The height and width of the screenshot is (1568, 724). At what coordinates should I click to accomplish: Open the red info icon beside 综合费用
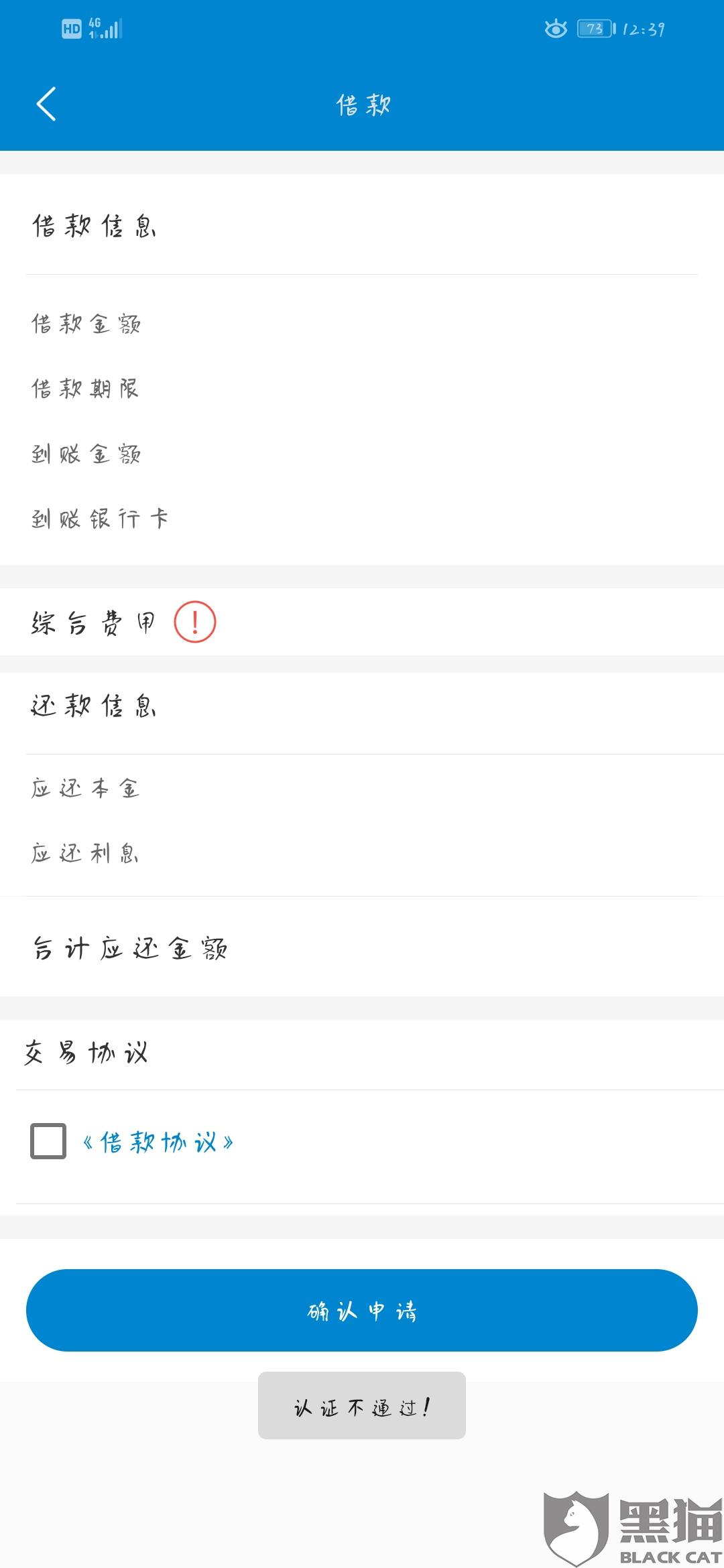(x=195, y=622)
